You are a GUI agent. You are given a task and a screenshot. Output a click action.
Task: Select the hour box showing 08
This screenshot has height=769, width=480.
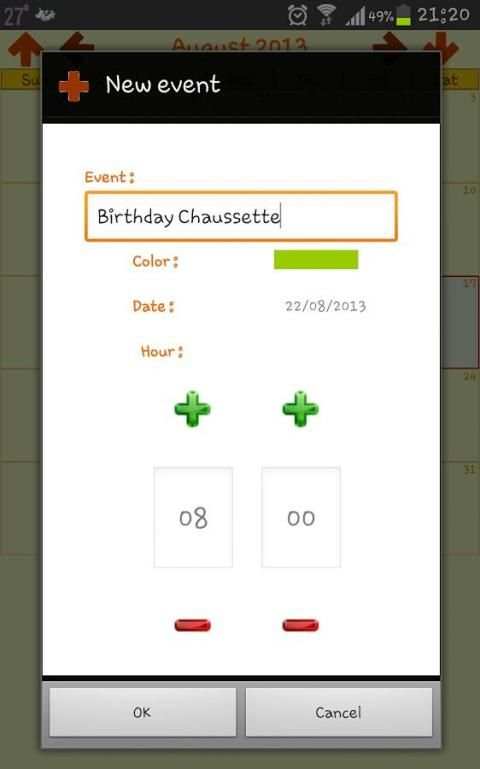[193, 517]
